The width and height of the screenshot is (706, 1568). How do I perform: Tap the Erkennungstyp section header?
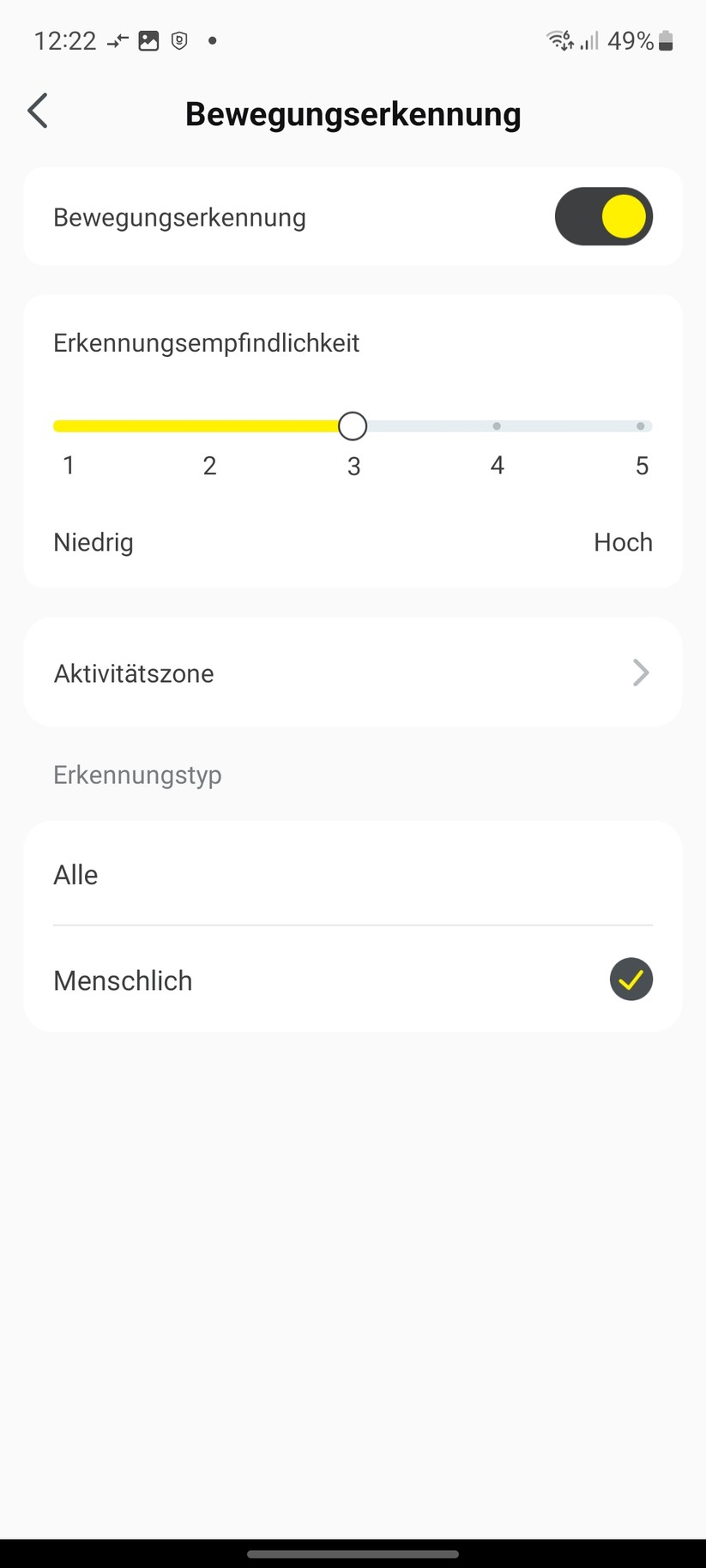pos(137,775)
